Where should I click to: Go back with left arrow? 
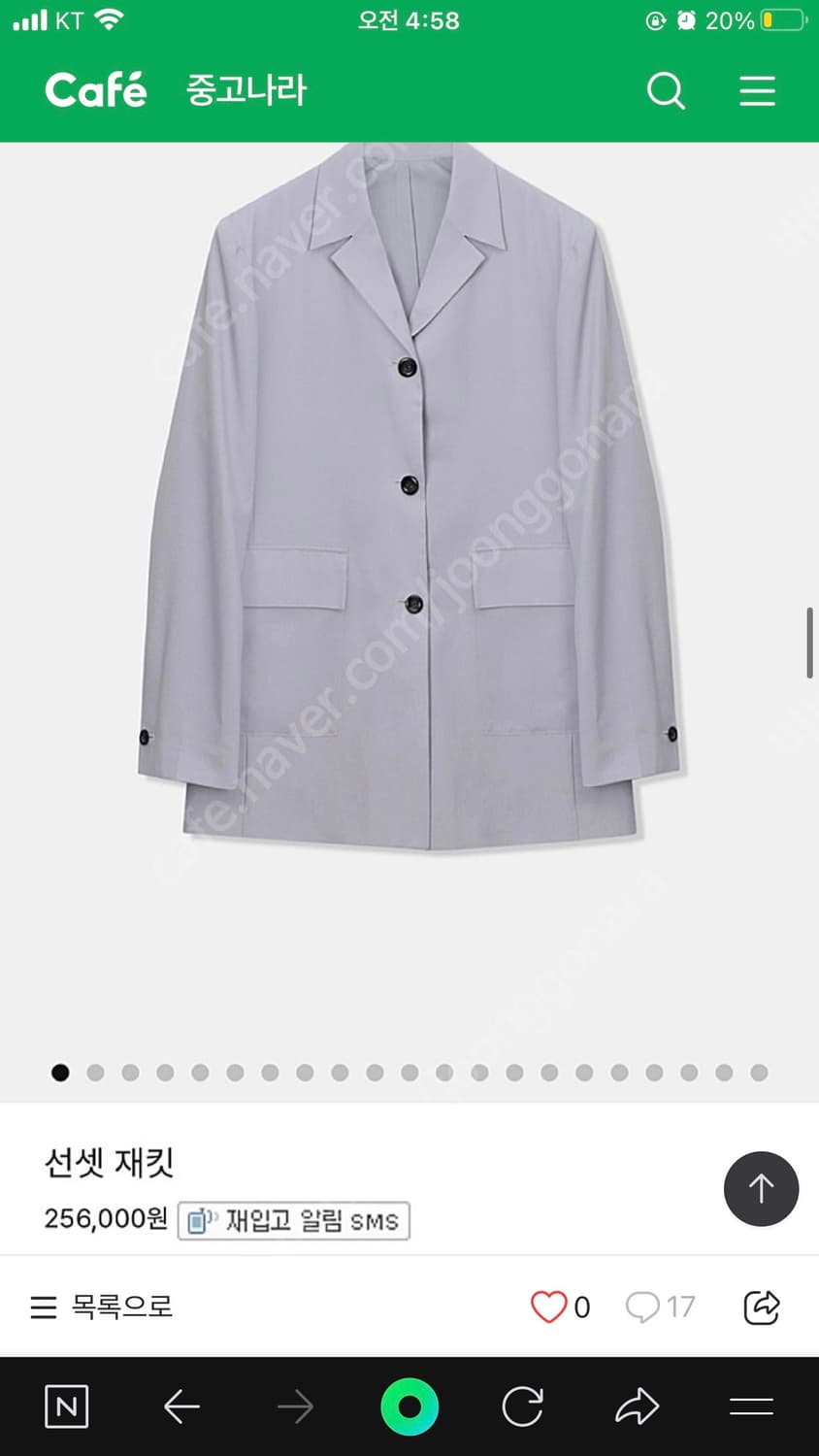click(x=181, y=1406)
